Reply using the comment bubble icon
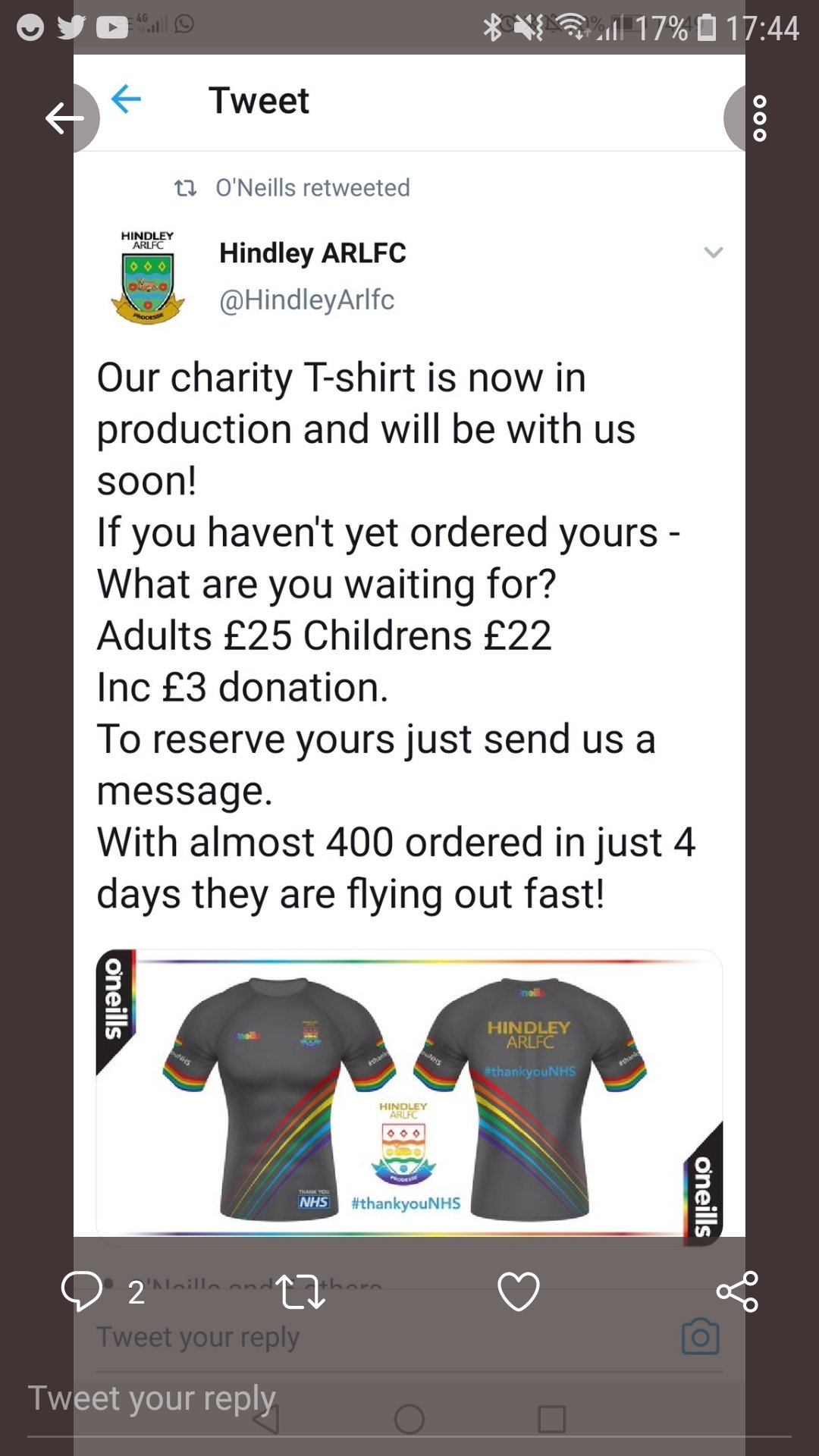Image resolution: width=819 pixels, height=1456 pixels. click(x=82, y=1291)
